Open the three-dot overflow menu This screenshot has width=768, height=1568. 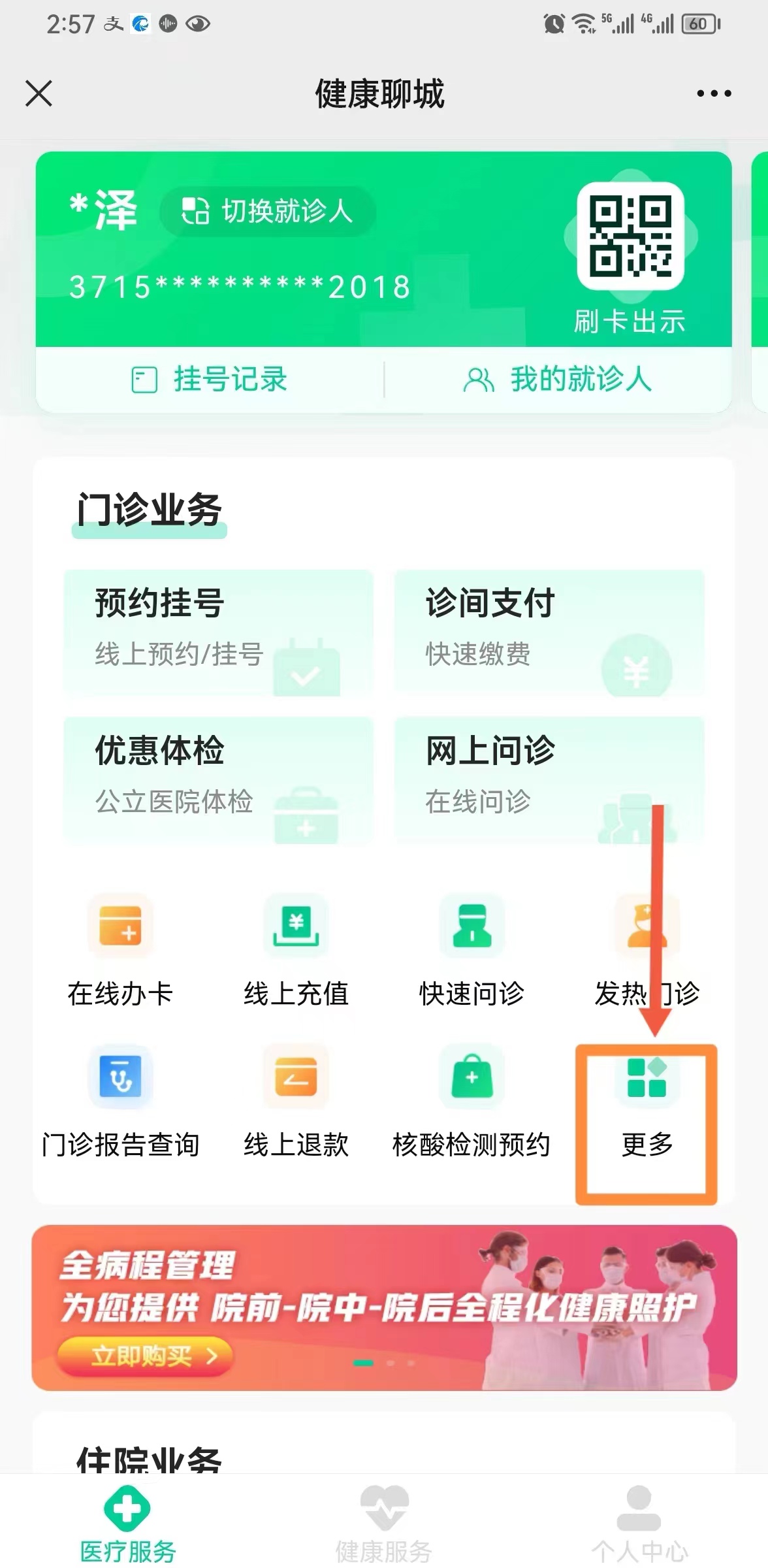(x=713, y=93)
